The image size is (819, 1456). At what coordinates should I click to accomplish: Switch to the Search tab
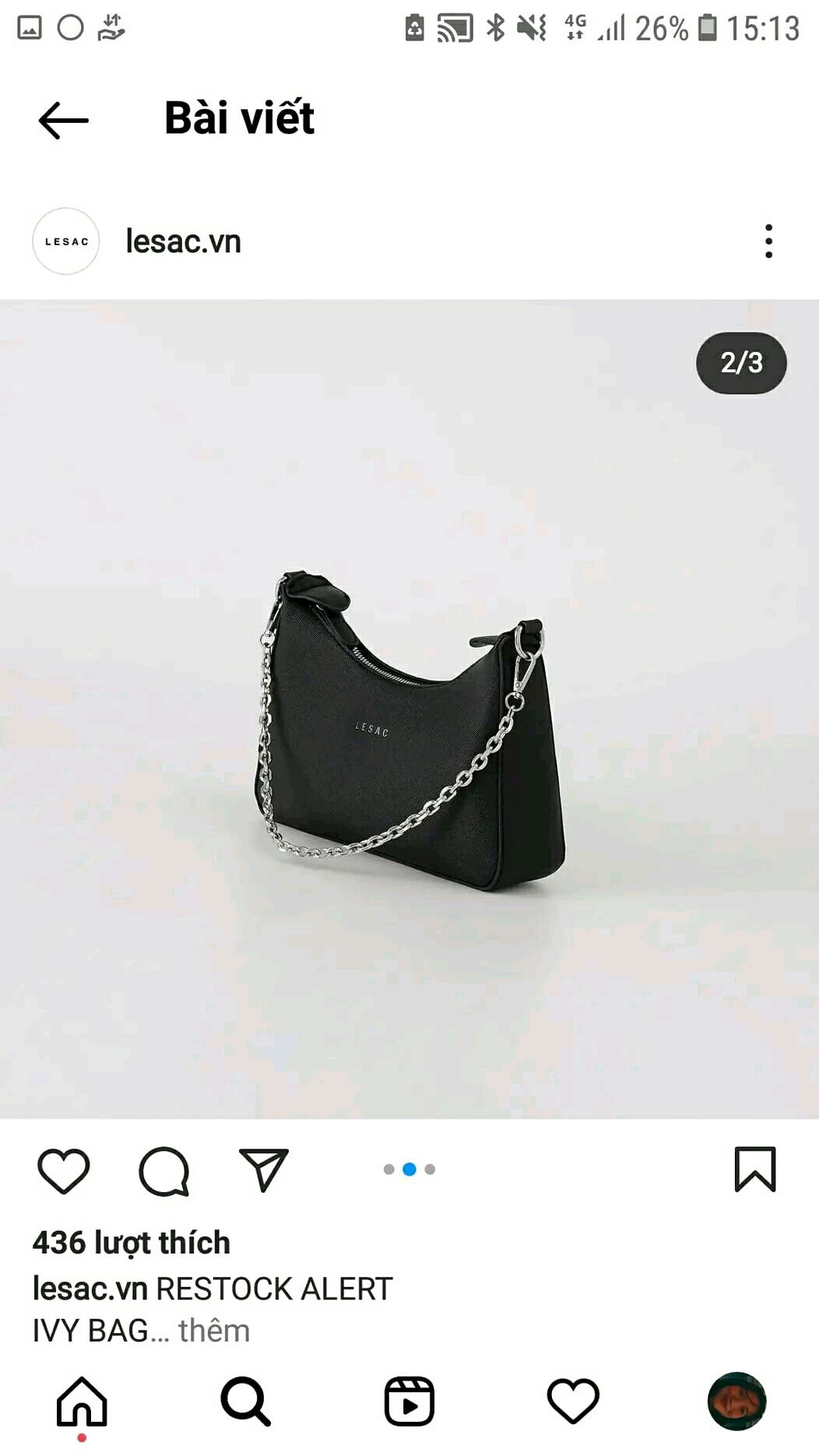click(x=245, y=1401)
